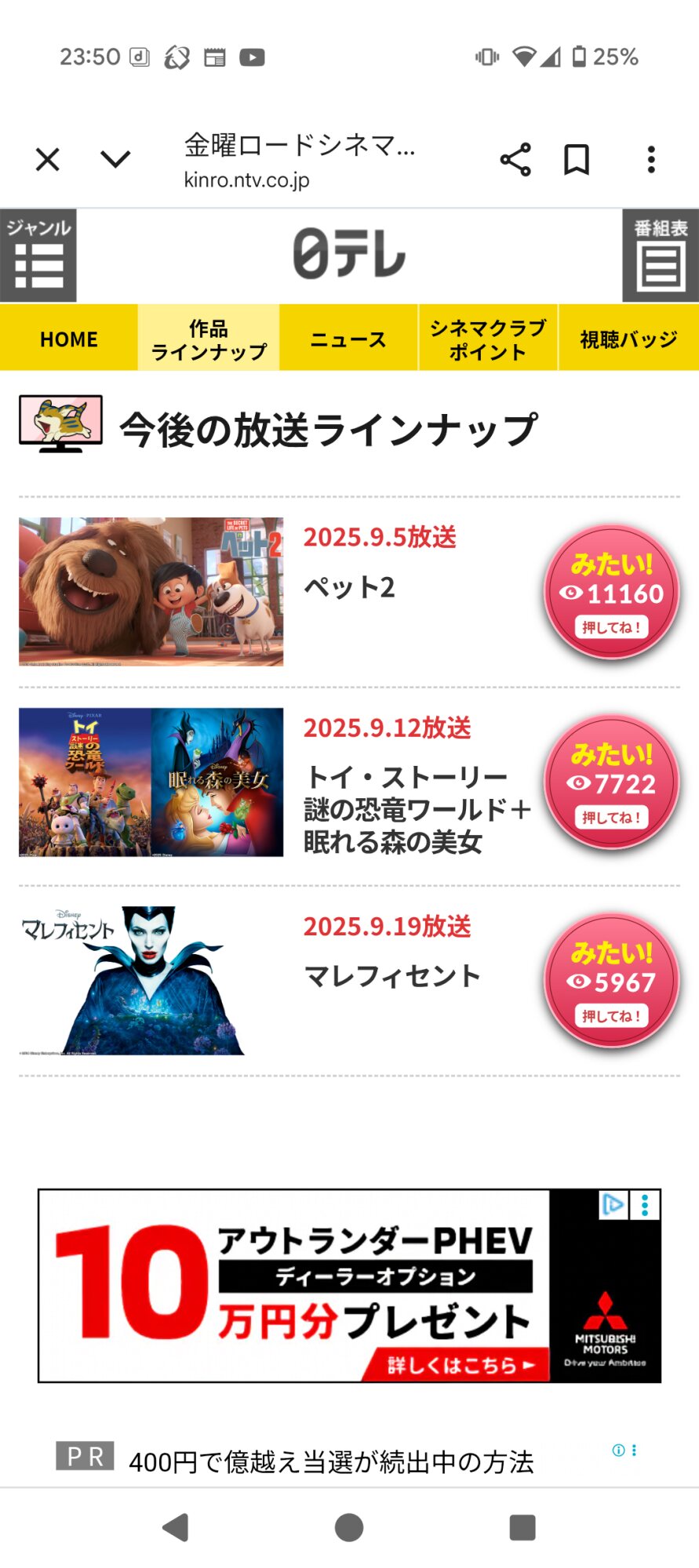Screen dimensions: 699x1568
Task: Open the ジャンル genre menu
Action: 38,256
